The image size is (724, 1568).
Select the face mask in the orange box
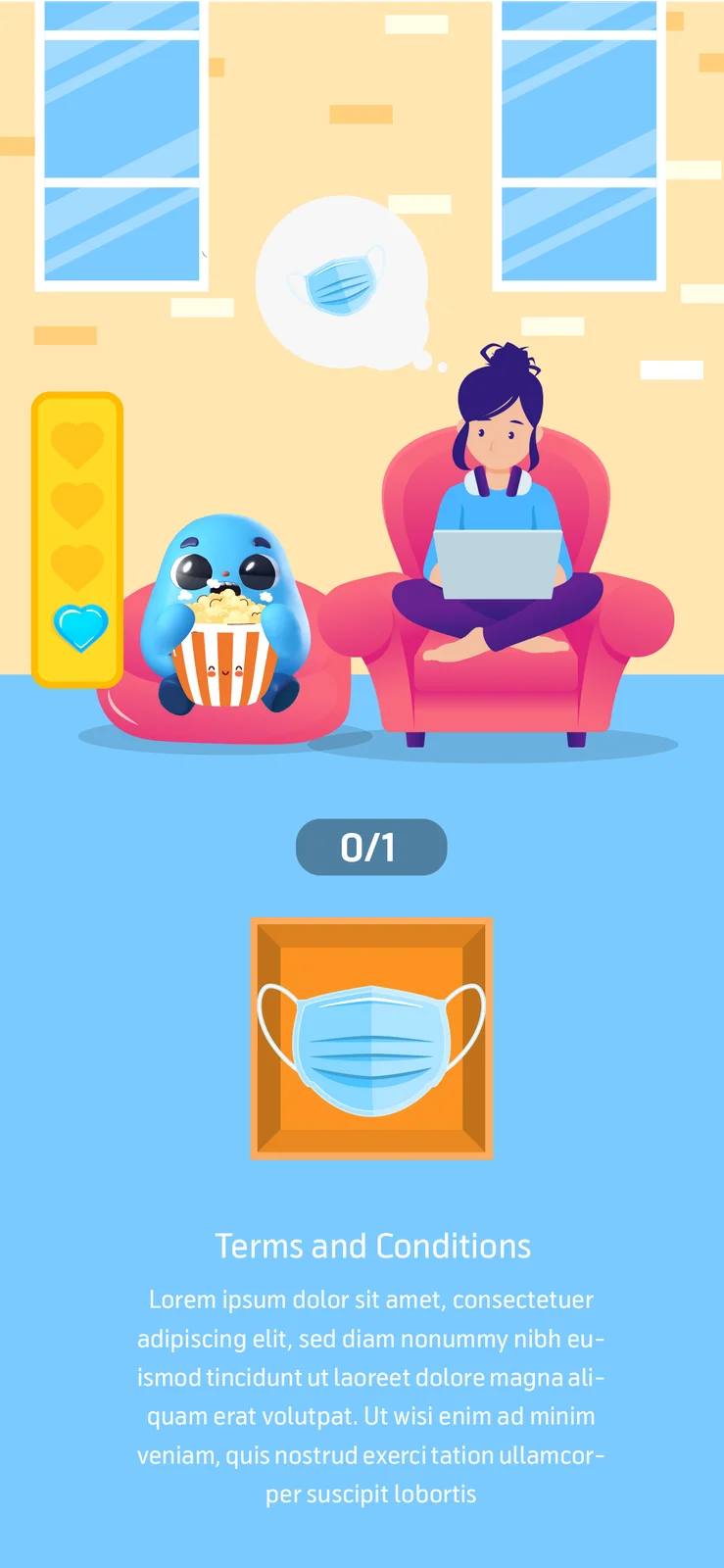tap(371, 1050)
